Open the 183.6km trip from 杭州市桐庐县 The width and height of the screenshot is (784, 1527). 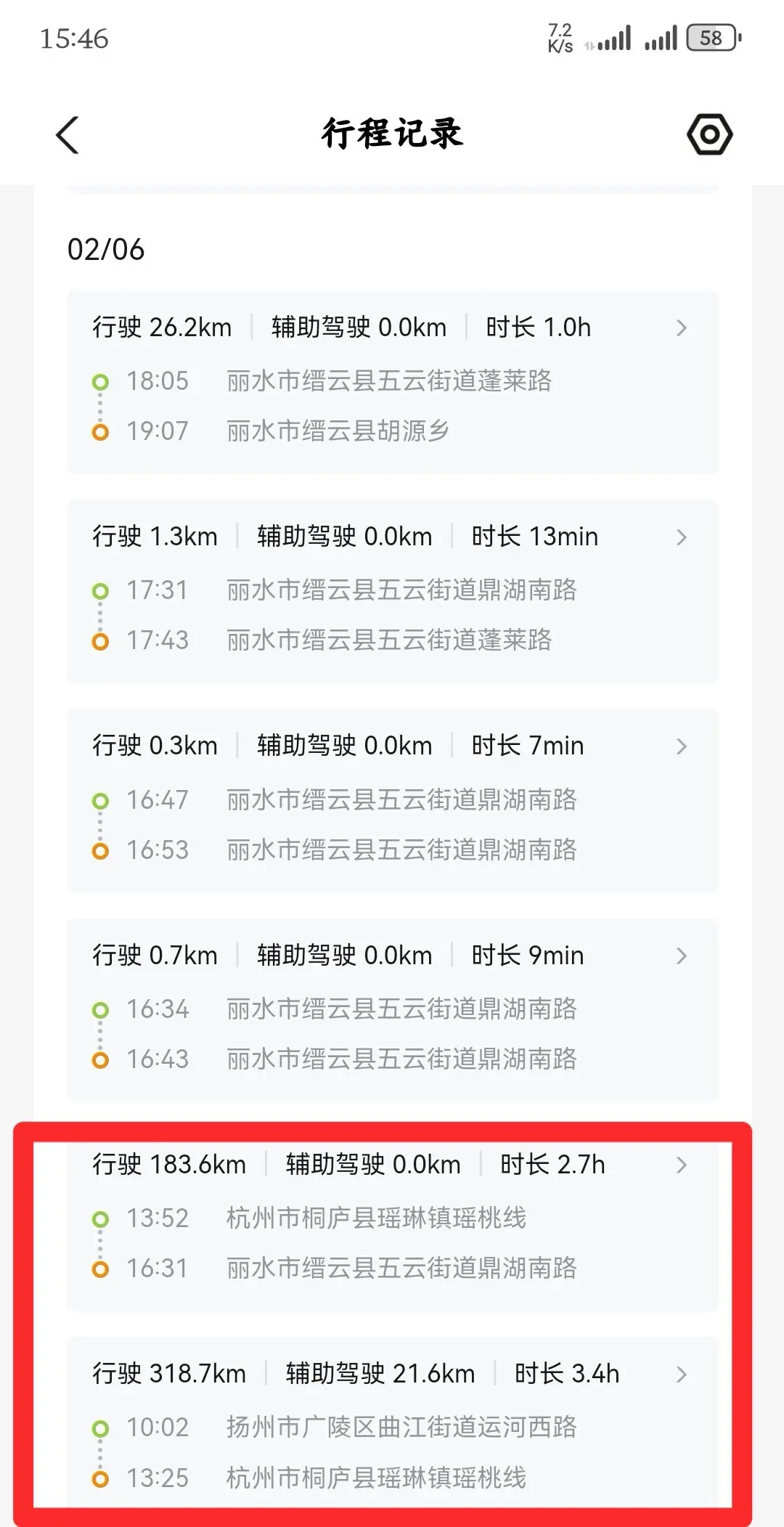tap(392, 1218)
